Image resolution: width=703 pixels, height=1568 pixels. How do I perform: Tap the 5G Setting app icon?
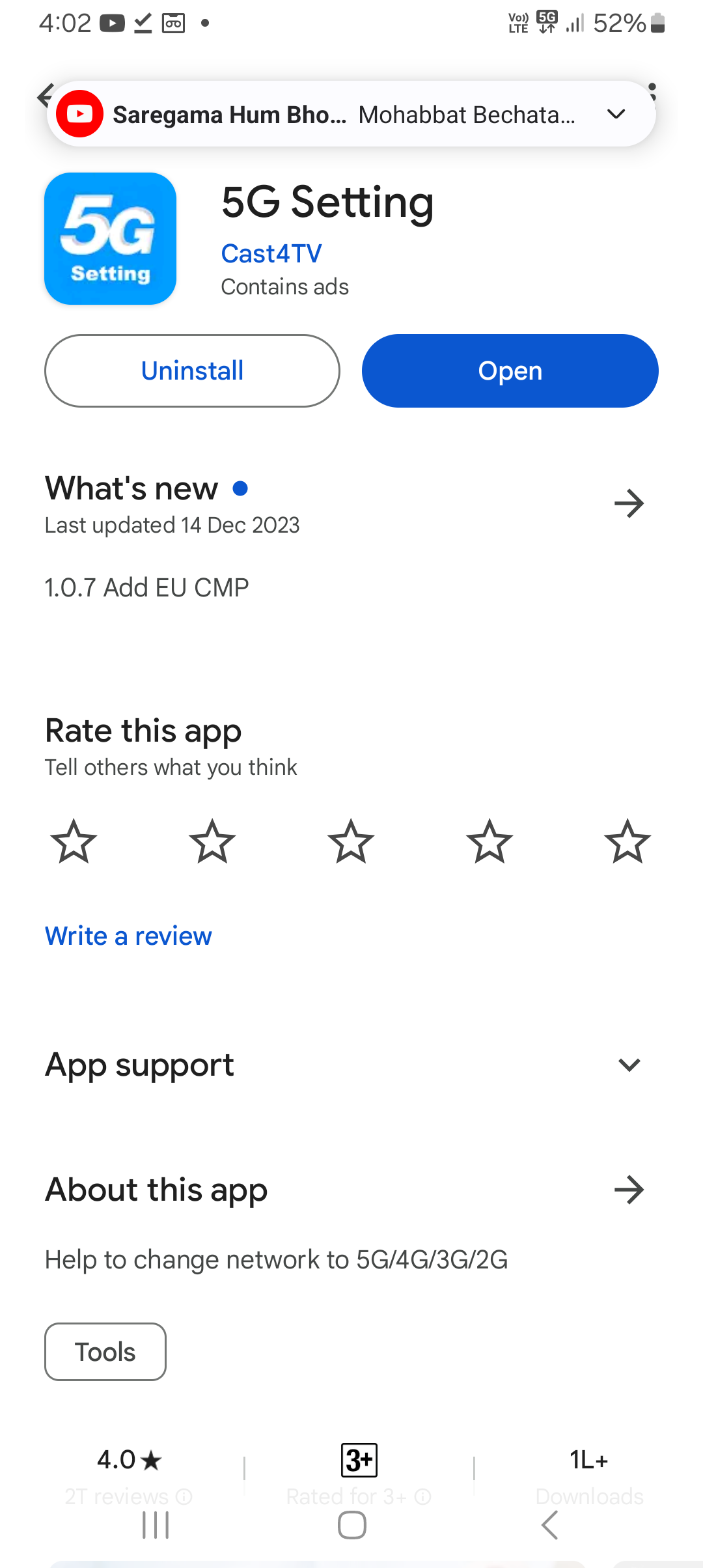[109, 238]
